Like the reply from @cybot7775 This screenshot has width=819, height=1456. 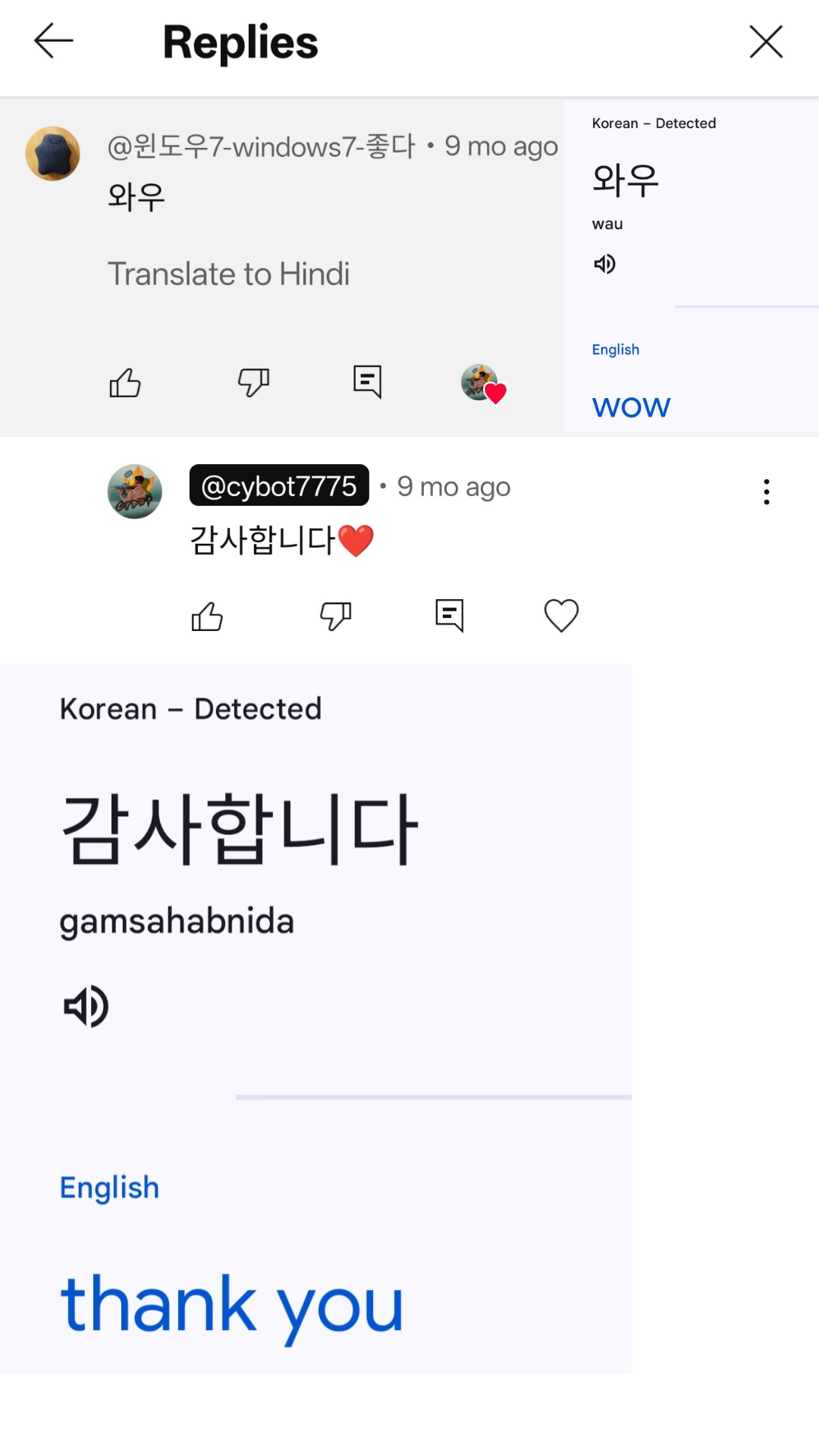pos(207,616)
